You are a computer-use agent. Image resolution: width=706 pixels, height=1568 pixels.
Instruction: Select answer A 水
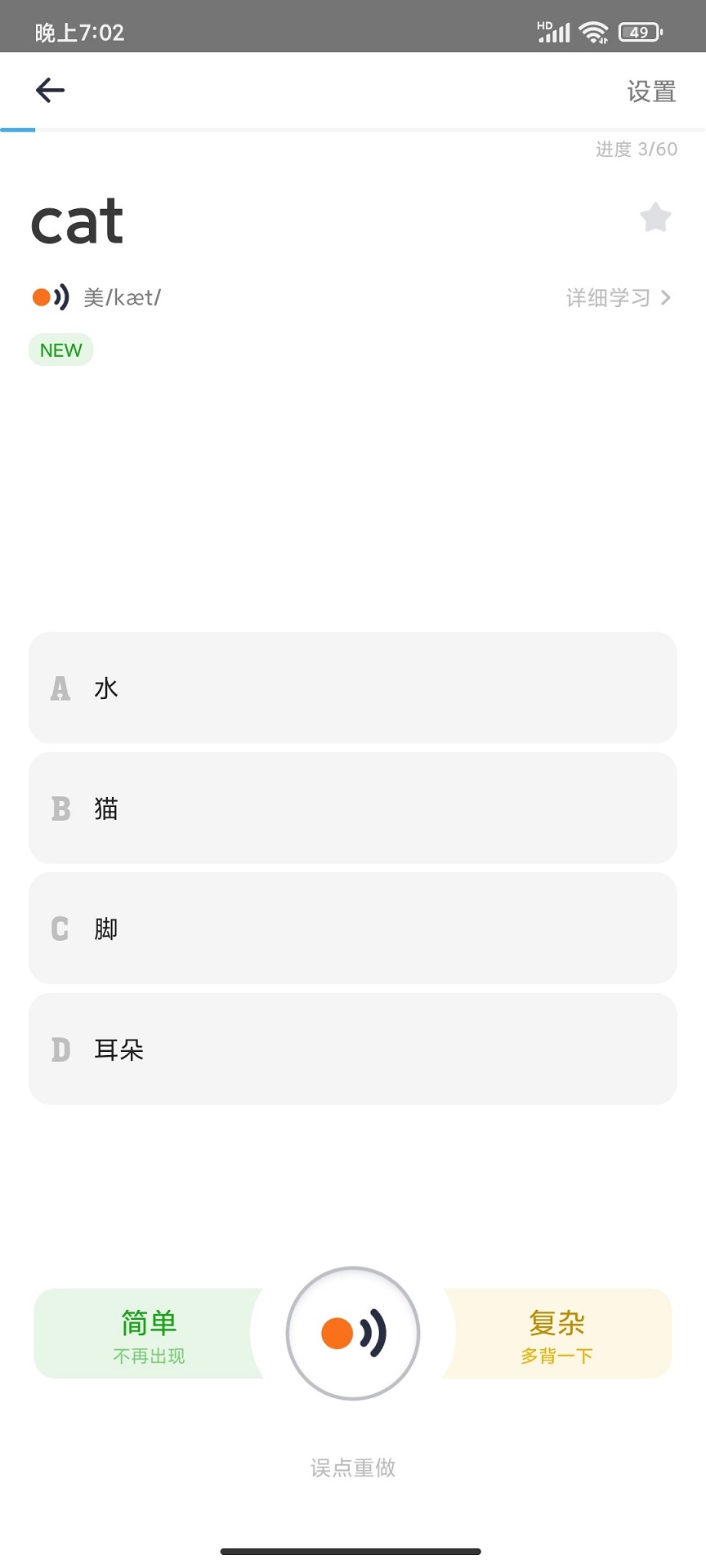click(x=353, y=688)
